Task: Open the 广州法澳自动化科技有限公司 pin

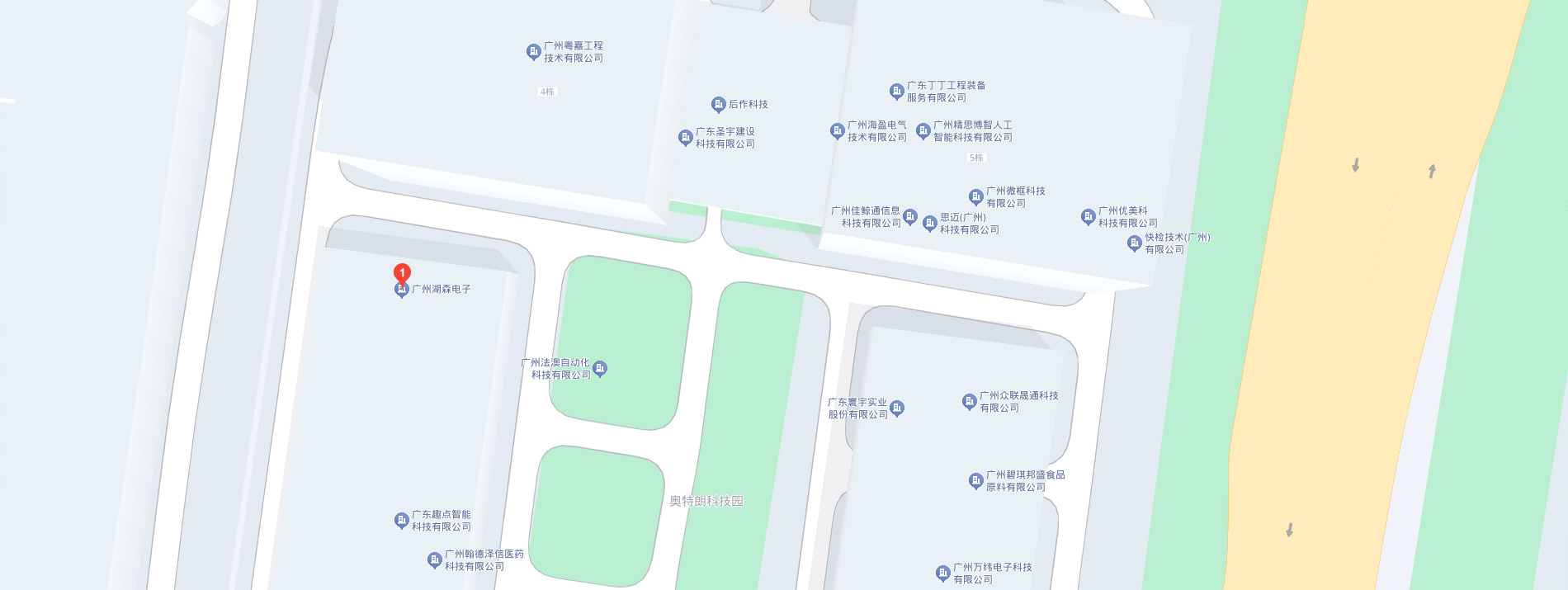Action: [600, 369]
